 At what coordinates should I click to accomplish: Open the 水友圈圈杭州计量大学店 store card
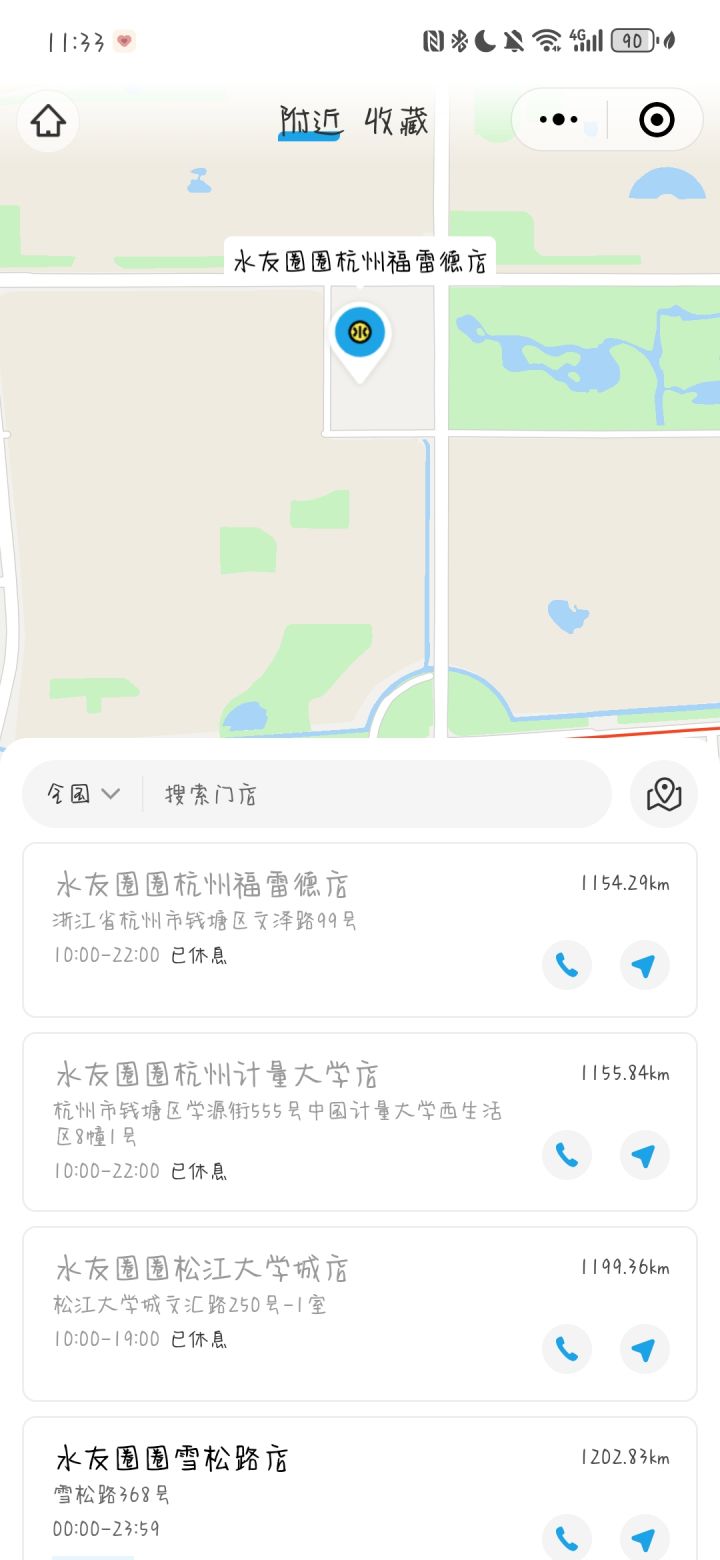(360, 1122)
